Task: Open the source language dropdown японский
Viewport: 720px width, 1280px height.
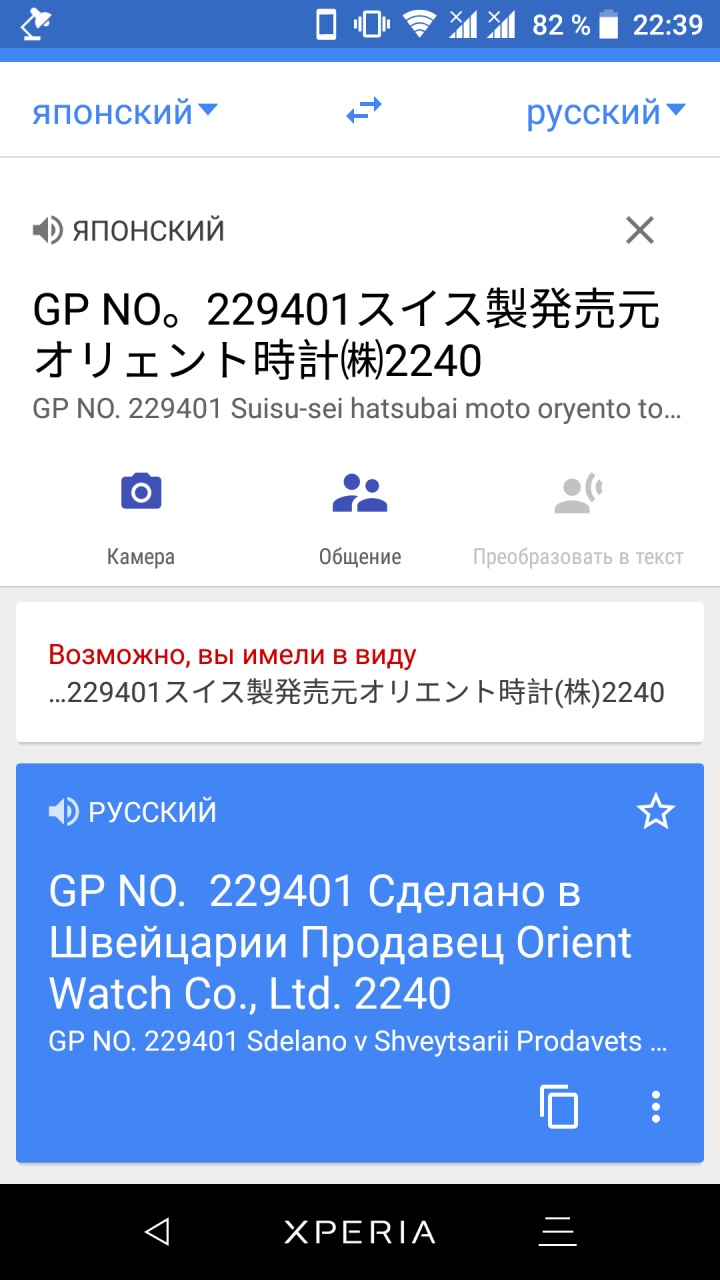Action: [124, 112]
